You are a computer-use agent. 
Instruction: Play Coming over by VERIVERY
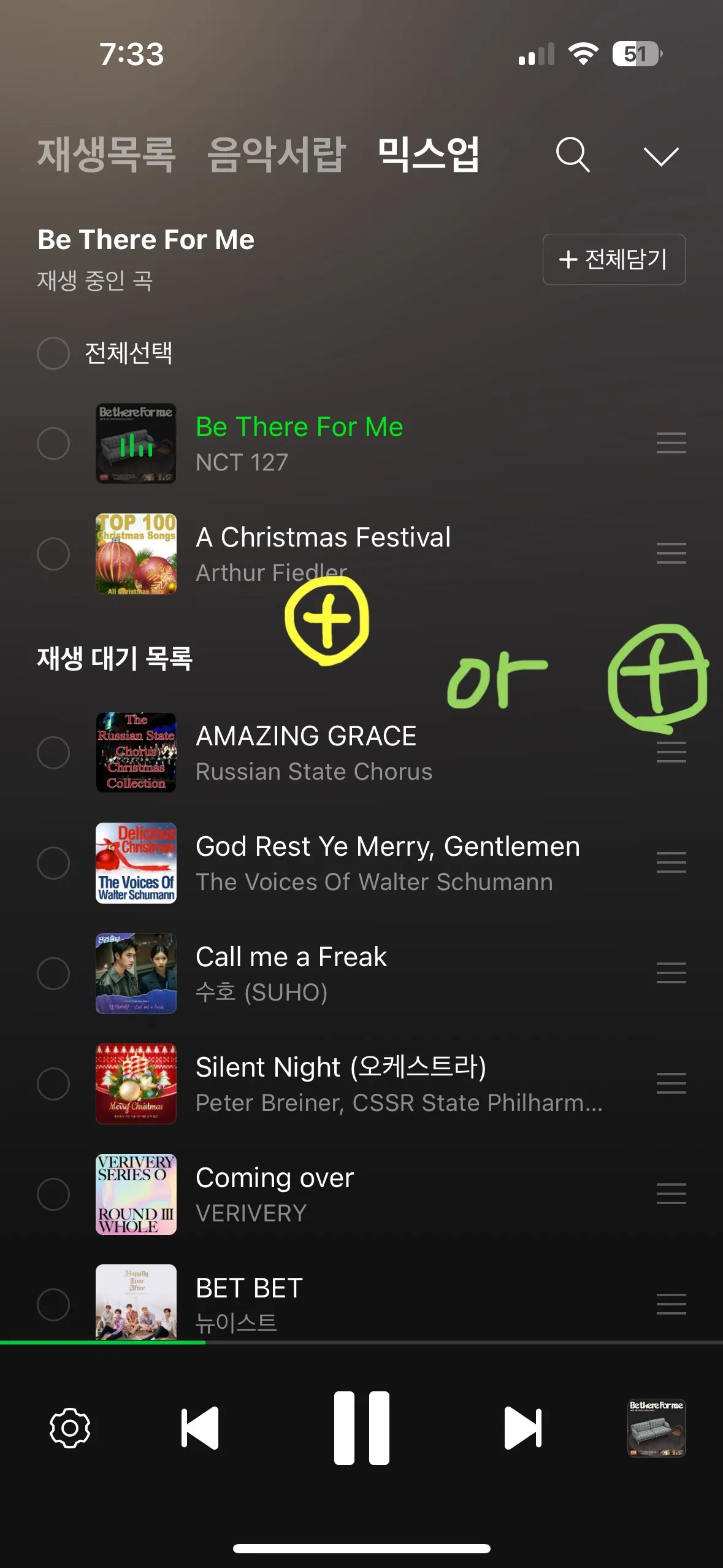pyautogui.click(x=275, y=1194)
